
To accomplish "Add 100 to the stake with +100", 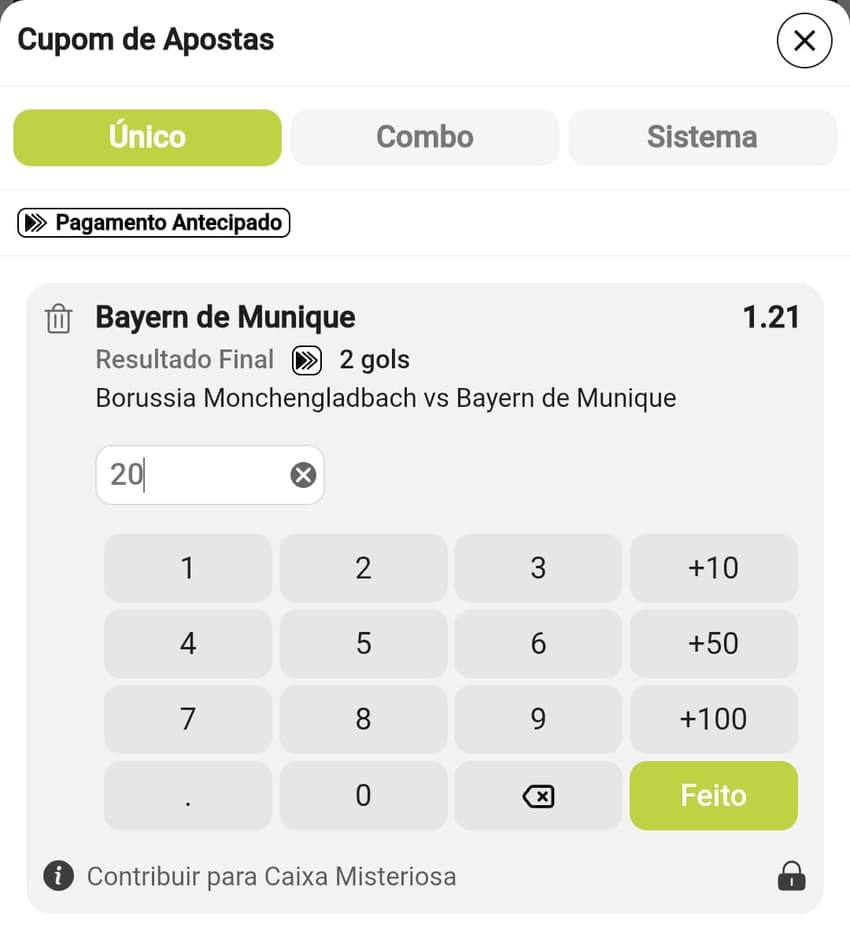I will coord(713,719).
